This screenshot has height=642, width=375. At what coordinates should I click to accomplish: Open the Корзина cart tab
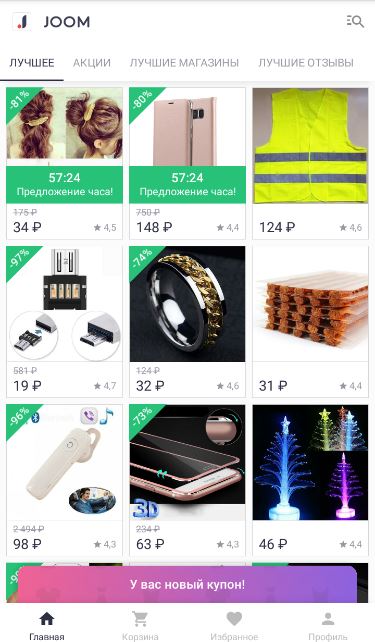click(140, 625)
